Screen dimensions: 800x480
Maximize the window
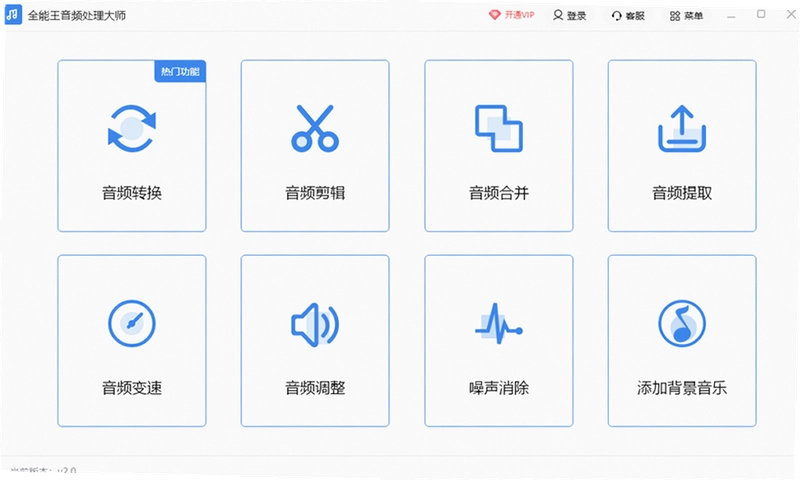tap(761, 14)
